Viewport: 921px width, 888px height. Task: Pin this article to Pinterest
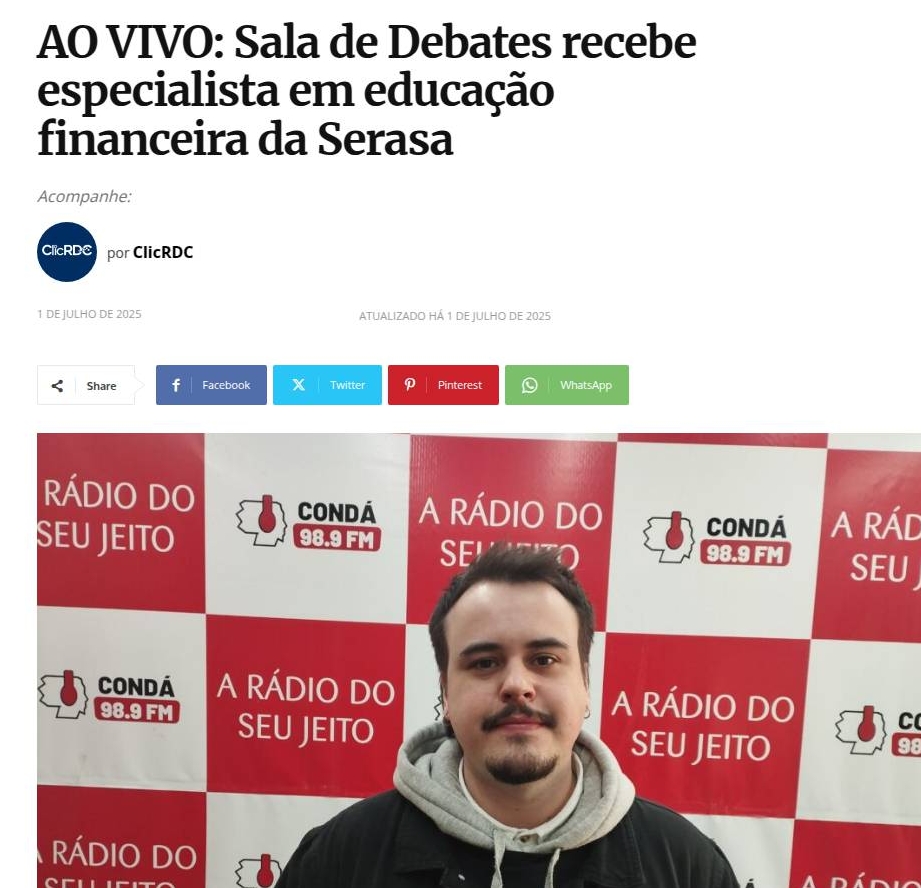[x=443, y=385]
